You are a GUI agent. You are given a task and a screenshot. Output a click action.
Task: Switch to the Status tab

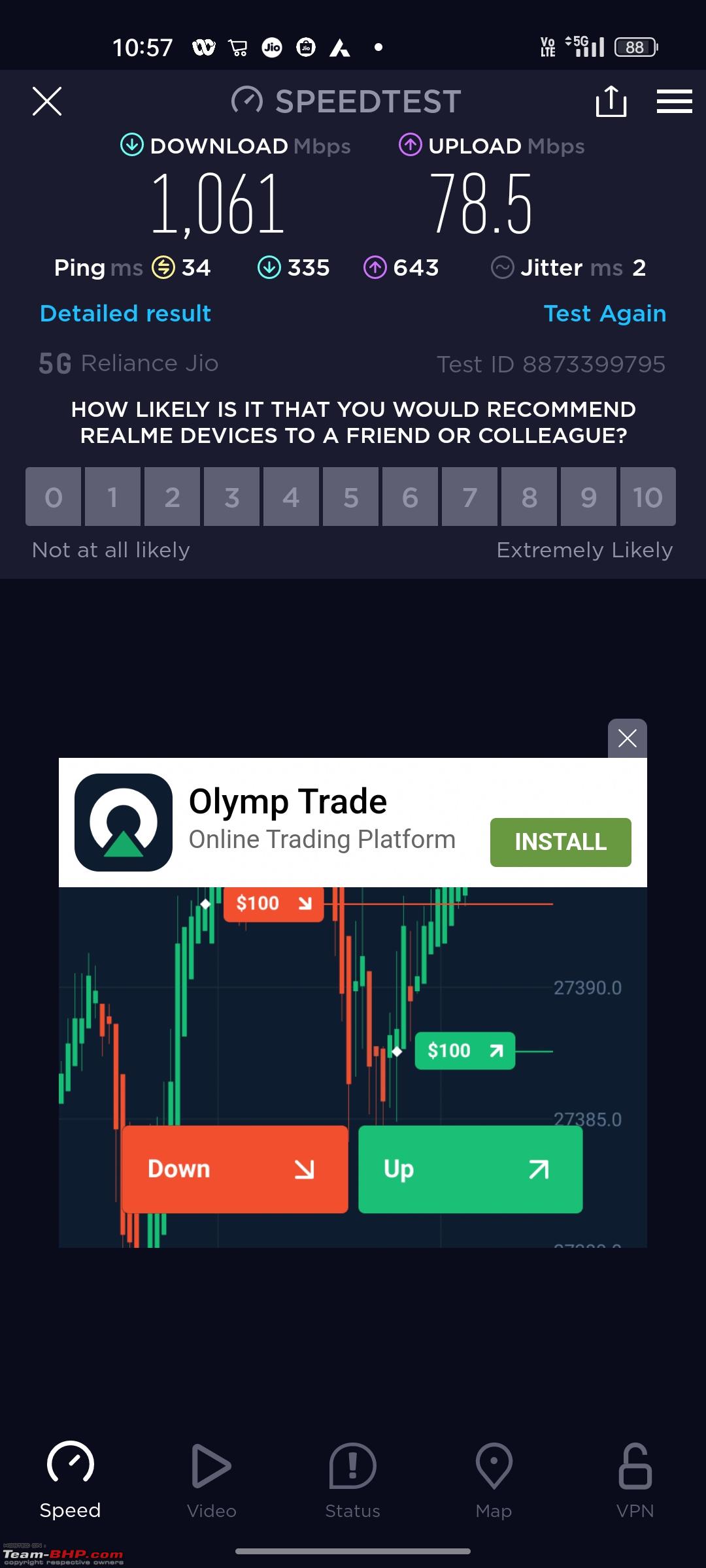[352, 1480]
